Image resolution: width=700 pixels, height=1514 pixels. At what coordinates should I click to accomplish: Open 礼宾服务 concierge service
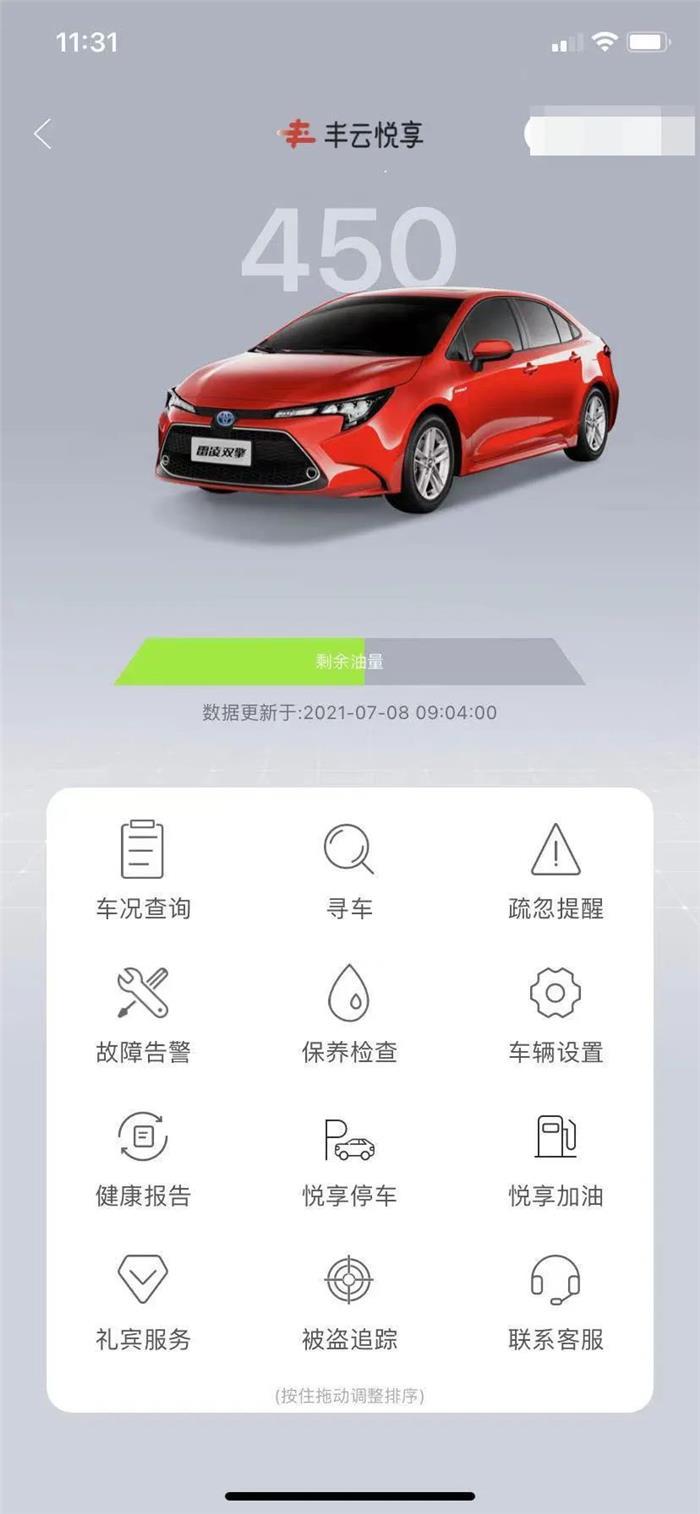[x=142, y=1299]
